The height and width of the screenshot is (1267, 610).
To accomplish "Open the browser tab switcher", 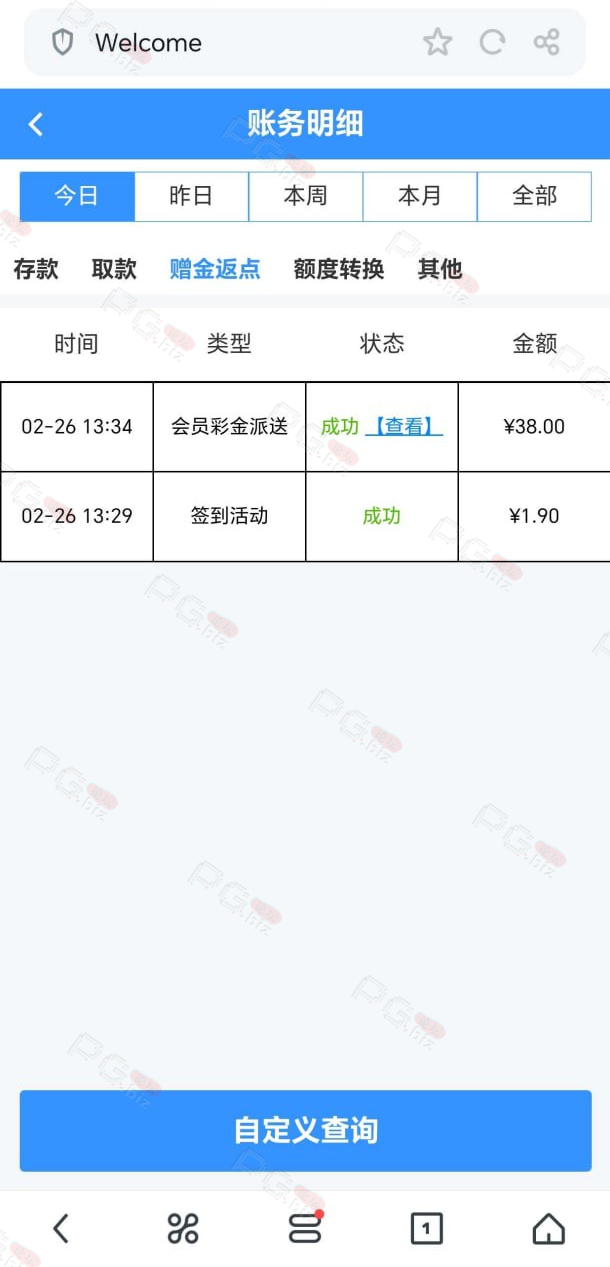I will point(427,1228).
